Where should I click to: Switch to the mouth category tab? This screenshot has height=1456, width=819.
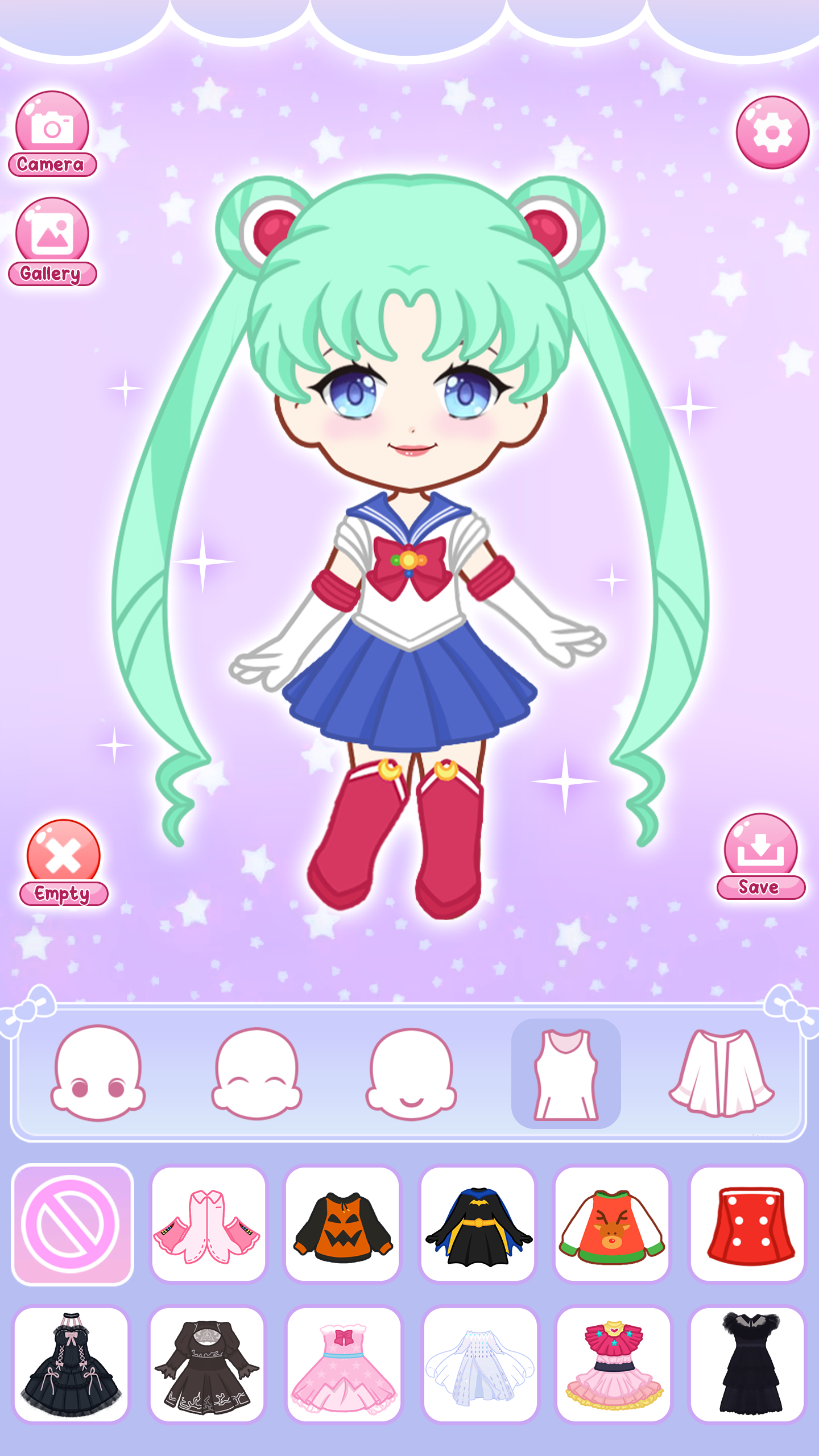click(411, 1073)
